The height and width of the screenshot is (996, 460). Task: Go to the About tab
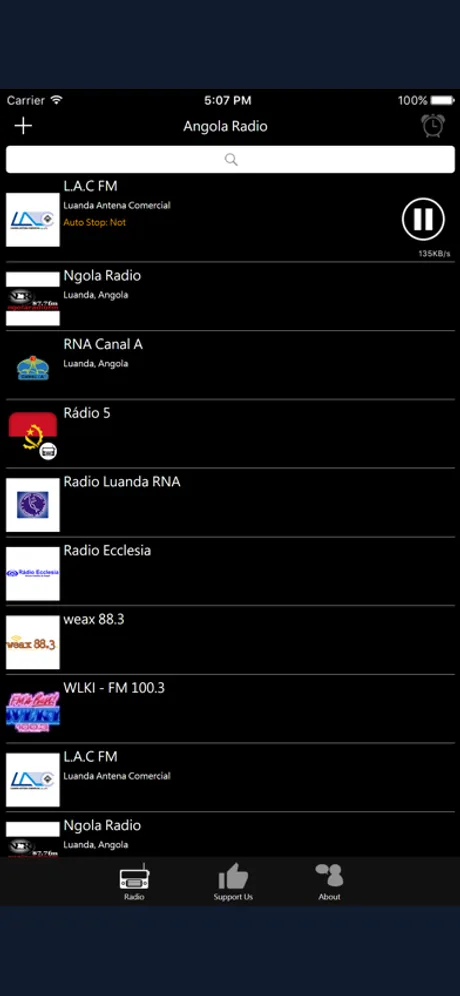[329, 882]
